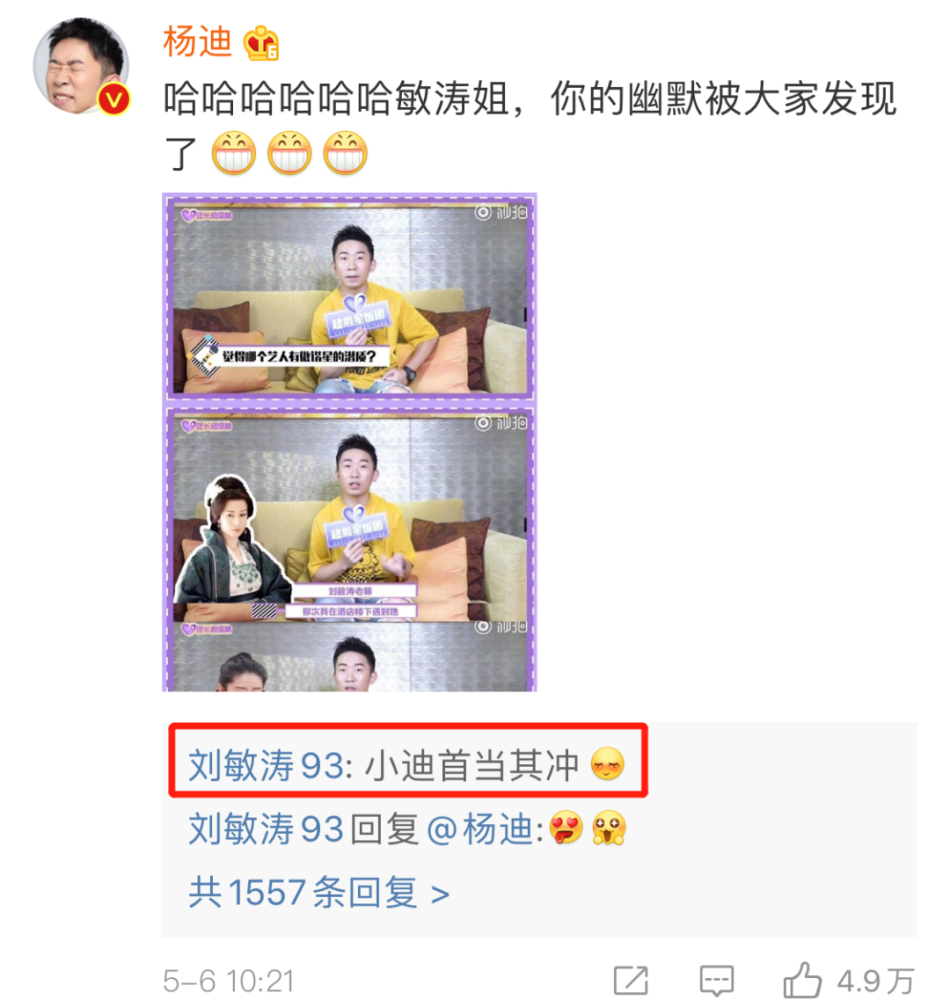The height and width of the screenshot is (1000, 950).
Task: Like this comment with 4.9万 likes
Action: coord(849,980)
